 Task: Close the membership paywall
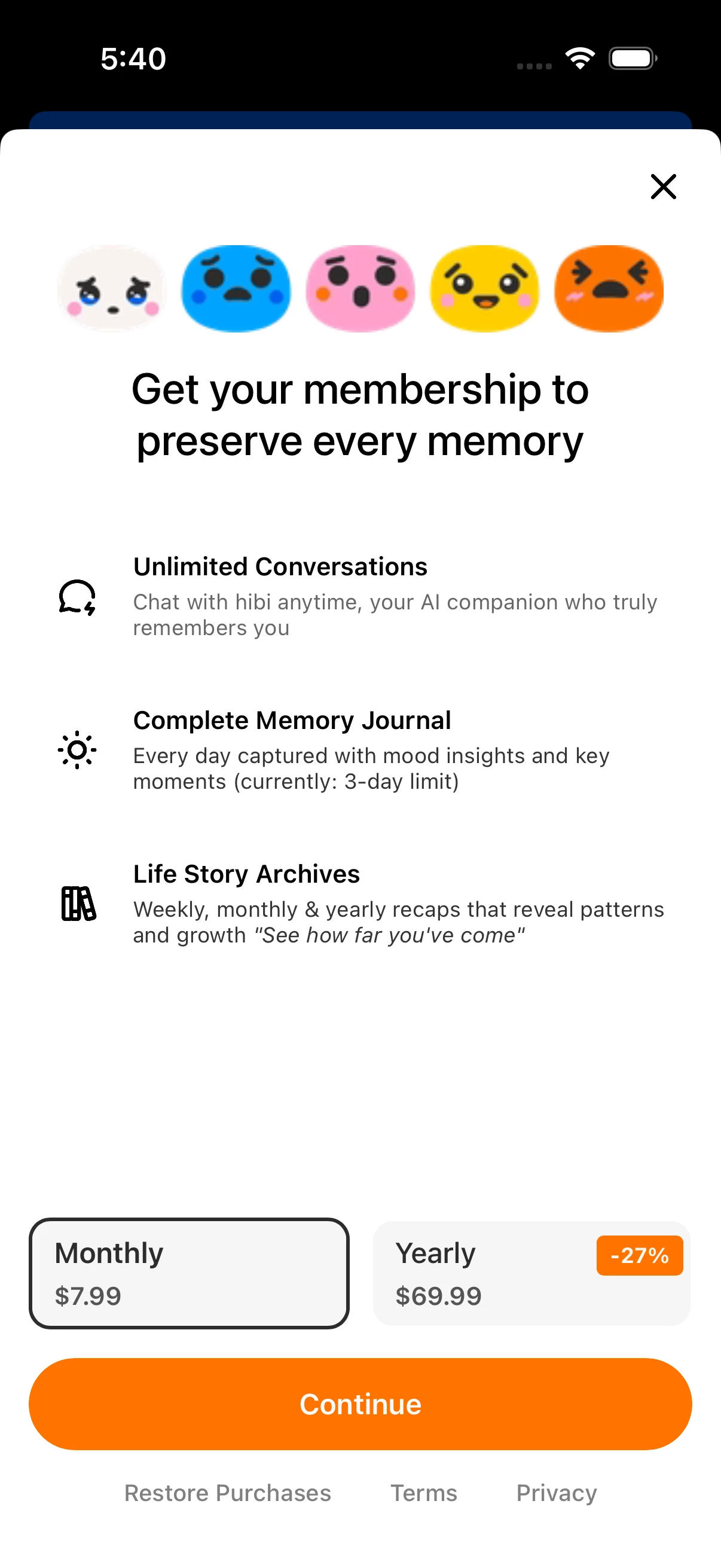coord(662,186)
